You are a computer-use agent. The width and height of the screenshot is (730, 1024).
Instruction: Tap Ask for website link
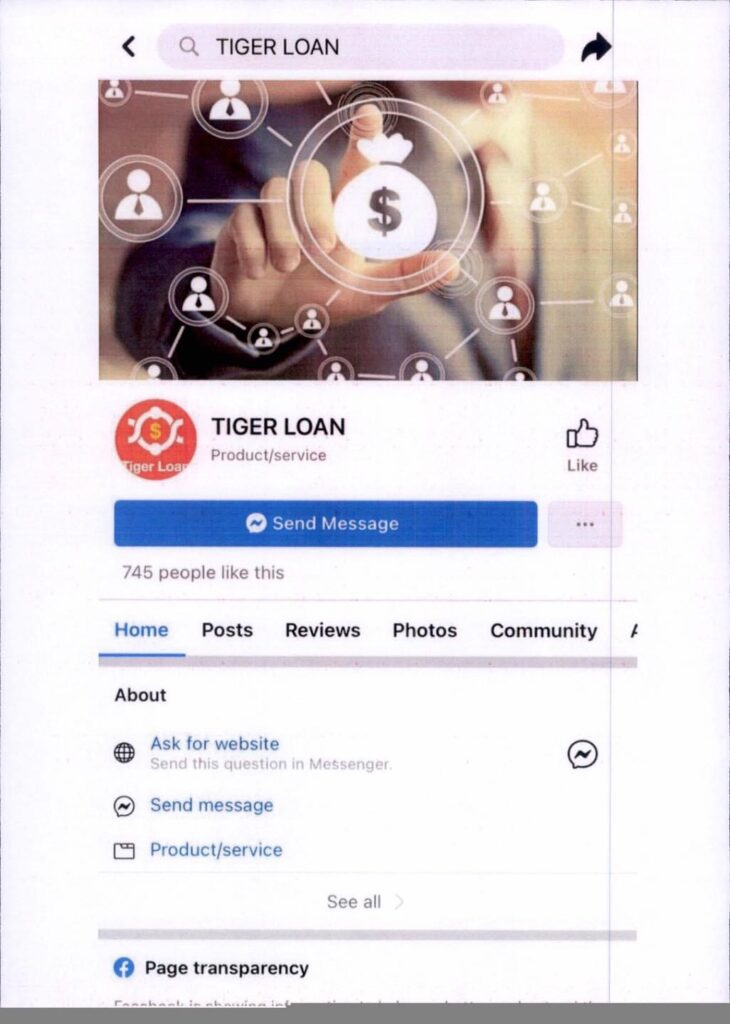coord(215,744)
